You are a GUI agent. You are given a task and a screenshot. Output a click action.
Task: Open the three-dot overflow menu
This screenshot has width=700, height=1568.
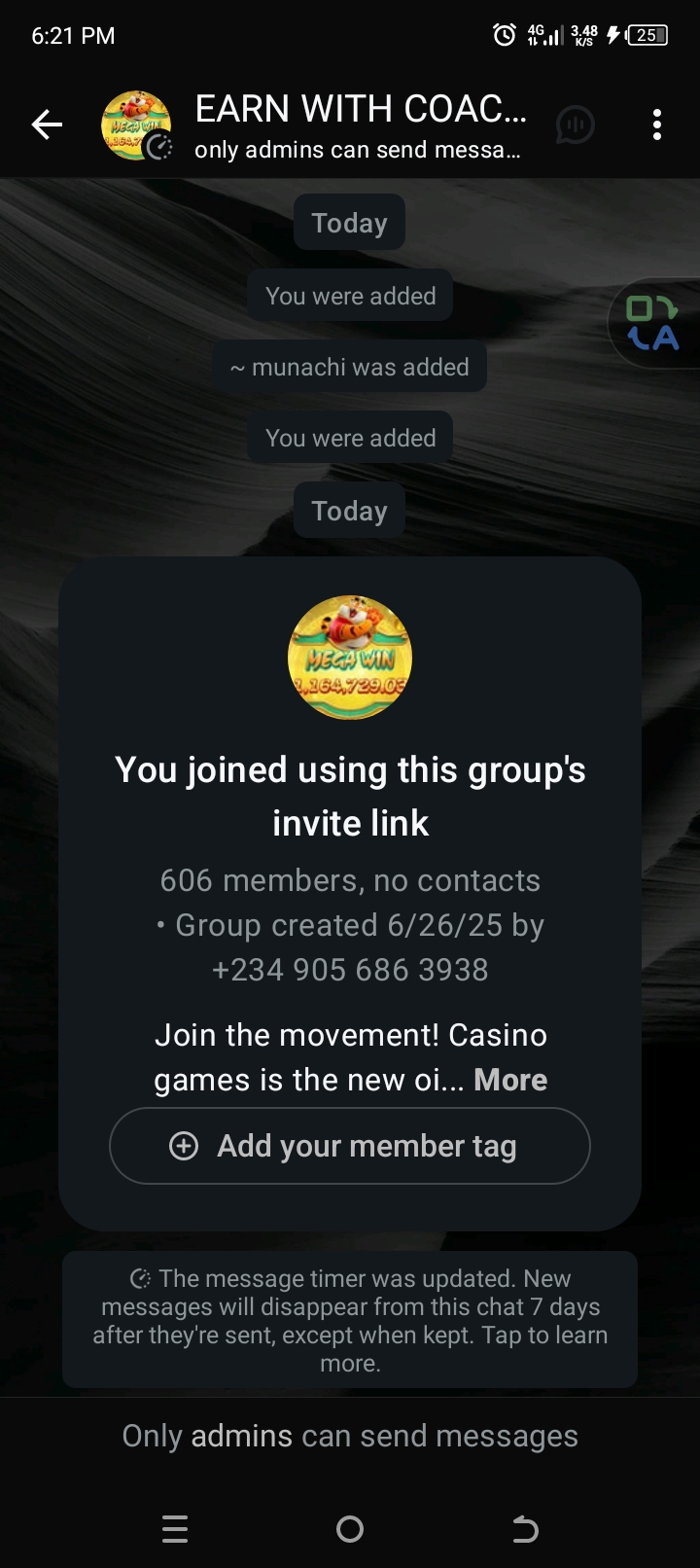[x=657, y=125]
